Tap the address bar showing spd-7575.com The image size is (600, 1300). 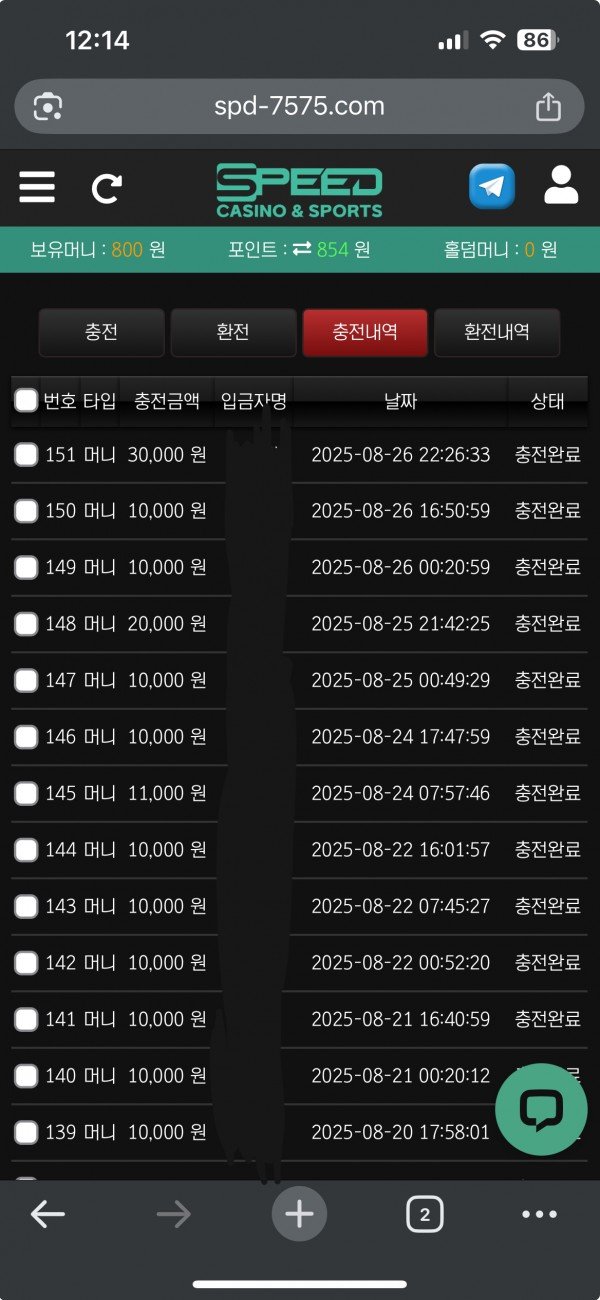[x=298, y=107]
